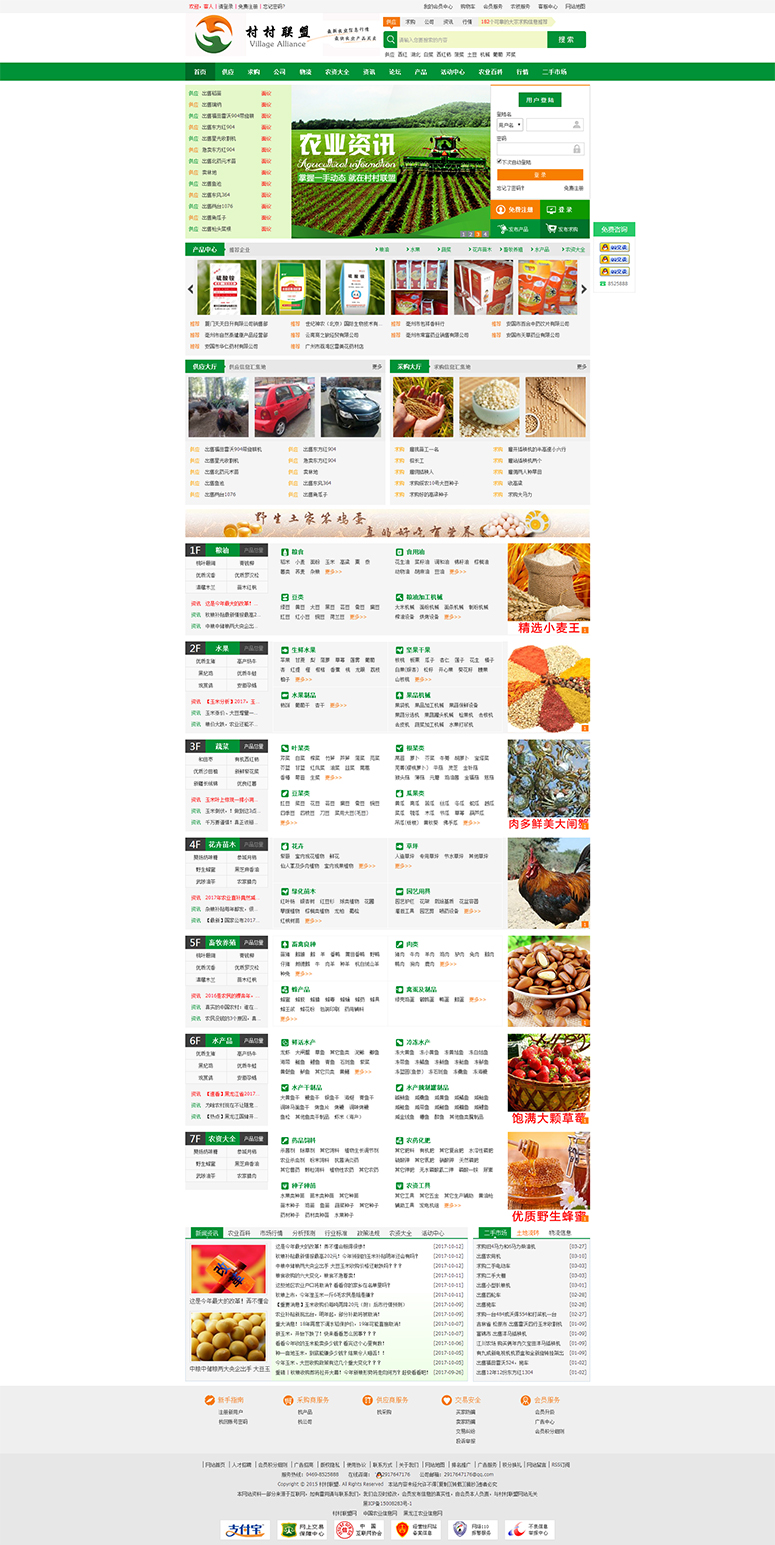
Task: Open 供应 in the green navigation bar
Action: [x=228, y=72]
